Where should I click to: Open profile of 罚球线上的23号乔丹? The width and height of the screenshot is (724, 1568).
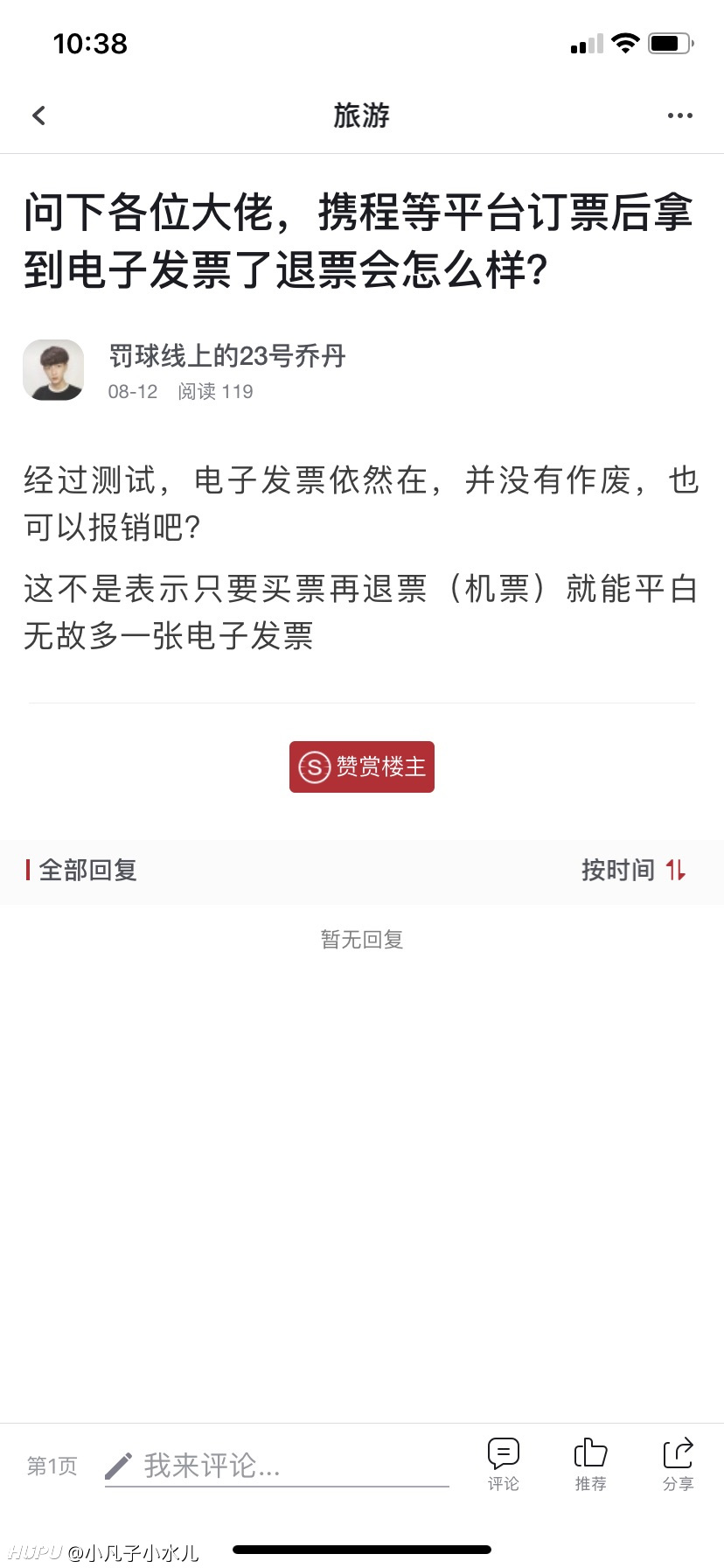227,356
